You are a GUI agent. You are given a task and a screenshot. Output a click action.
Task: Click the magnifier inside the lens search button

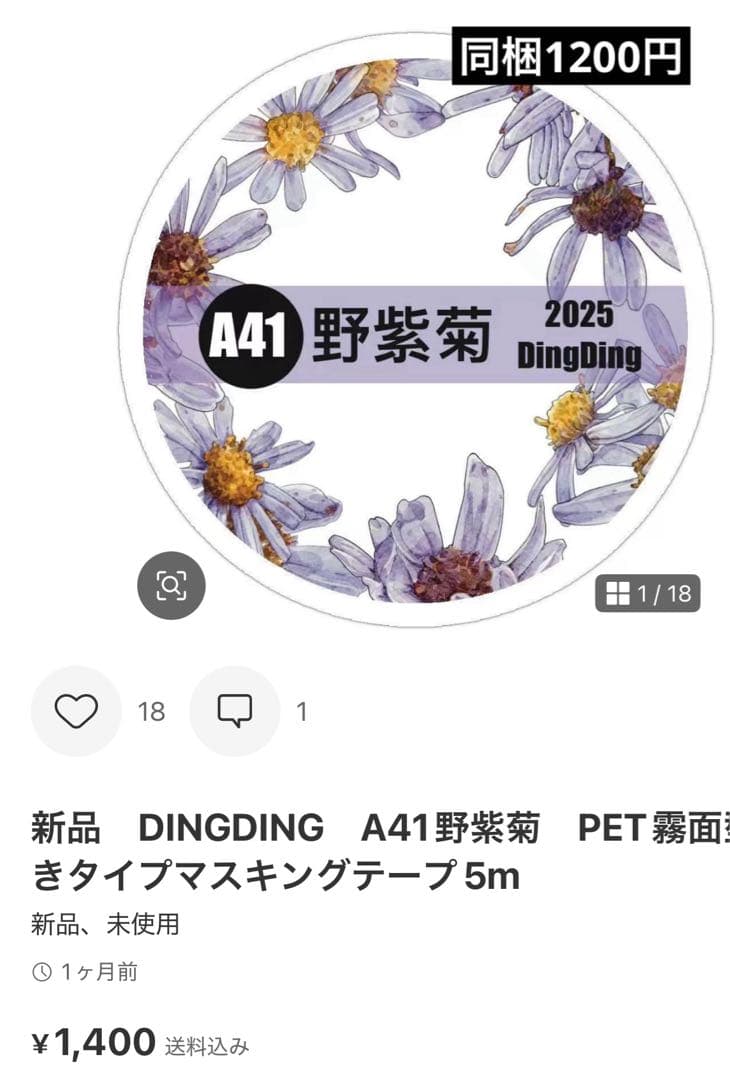click(x=172, y=584)
